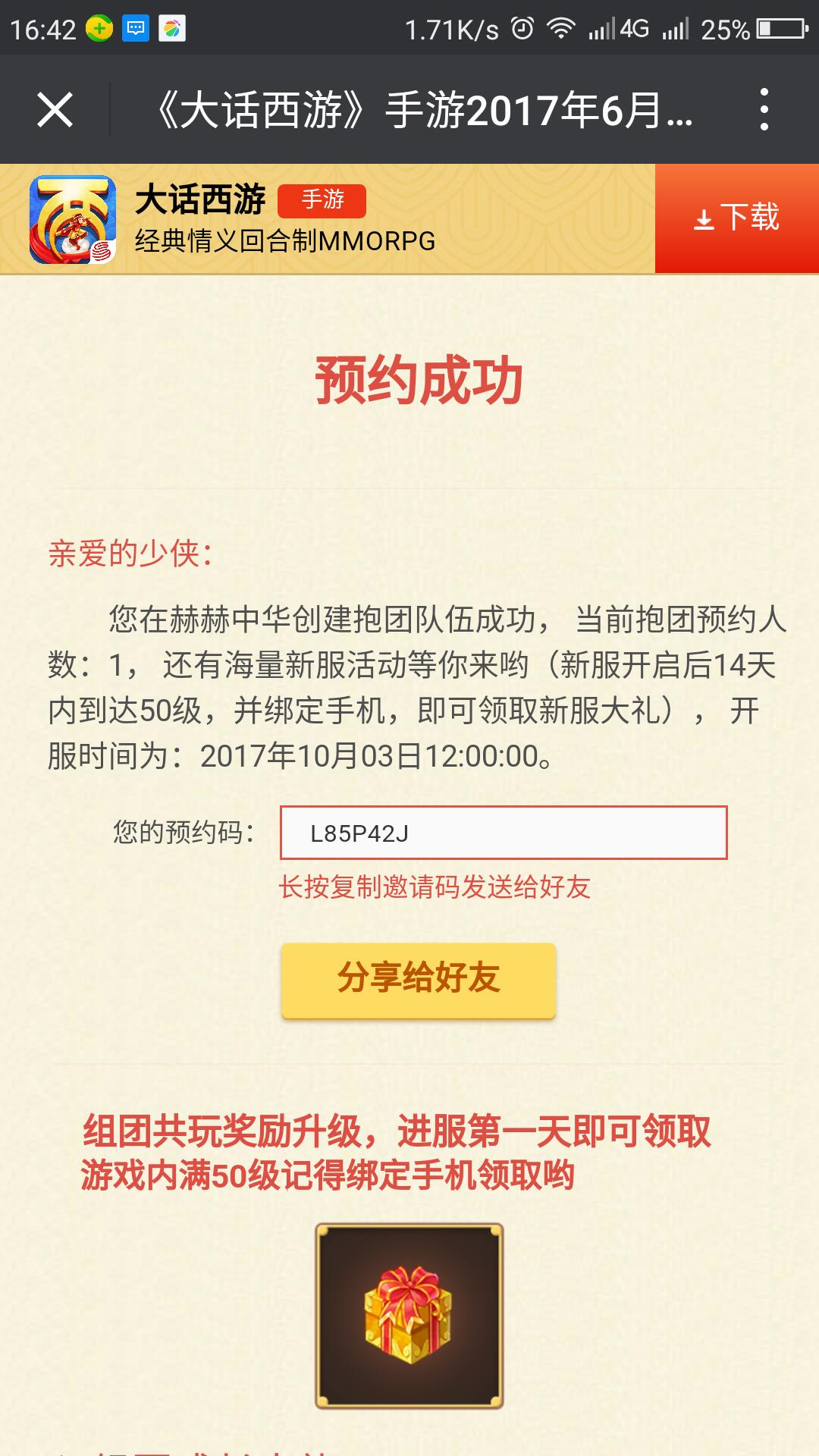
Task: Tap the red 下载 download button
Action: pyautogui.click(x=736, y=218)
